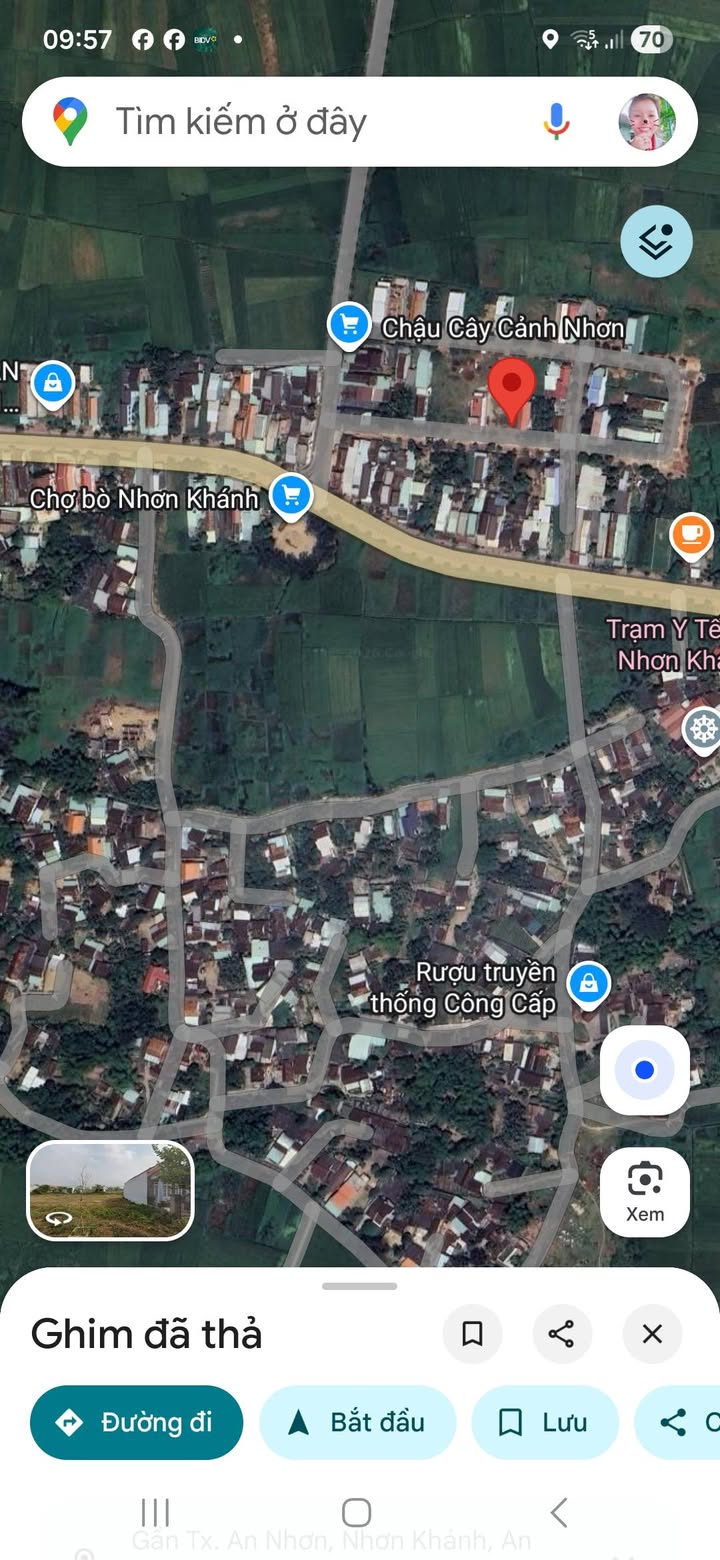Tap the orange coffee shop marker

pyautogui.click(x=691, y=535)
